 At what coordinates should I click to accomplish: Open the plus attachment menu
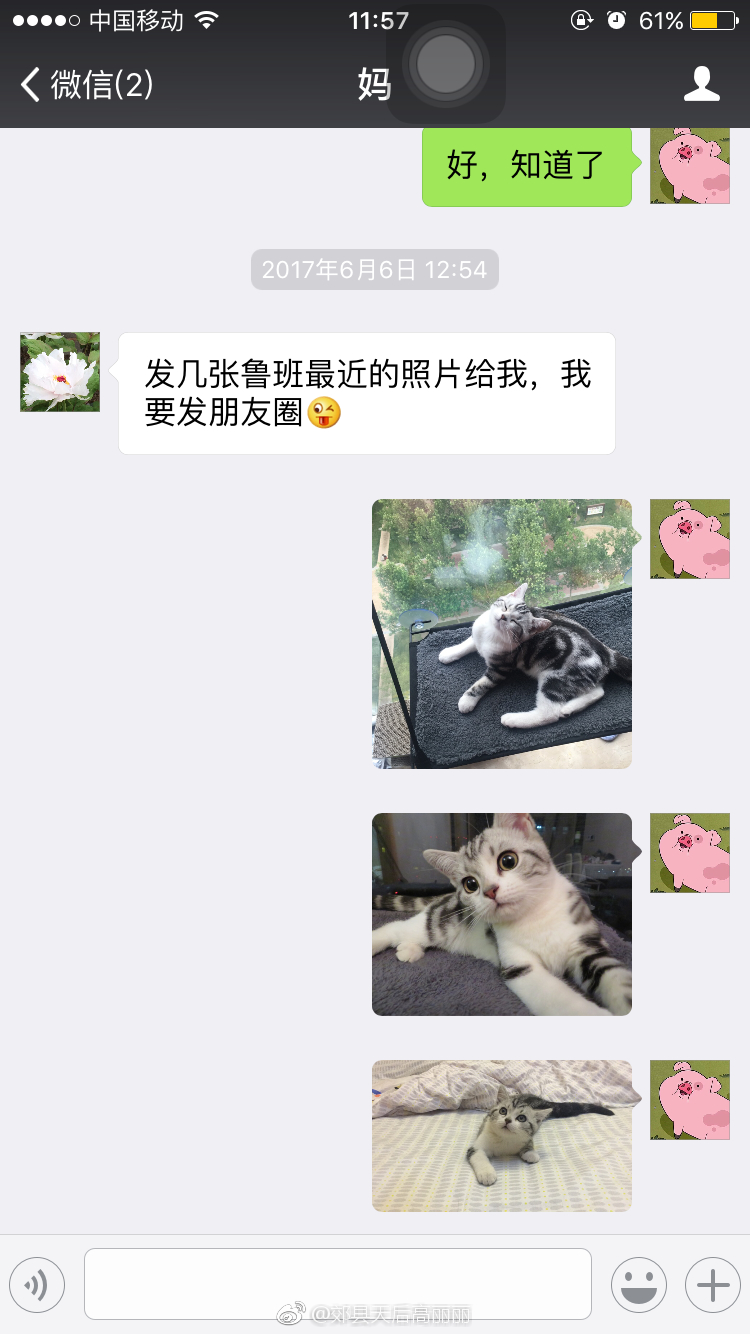(712, 1285)
